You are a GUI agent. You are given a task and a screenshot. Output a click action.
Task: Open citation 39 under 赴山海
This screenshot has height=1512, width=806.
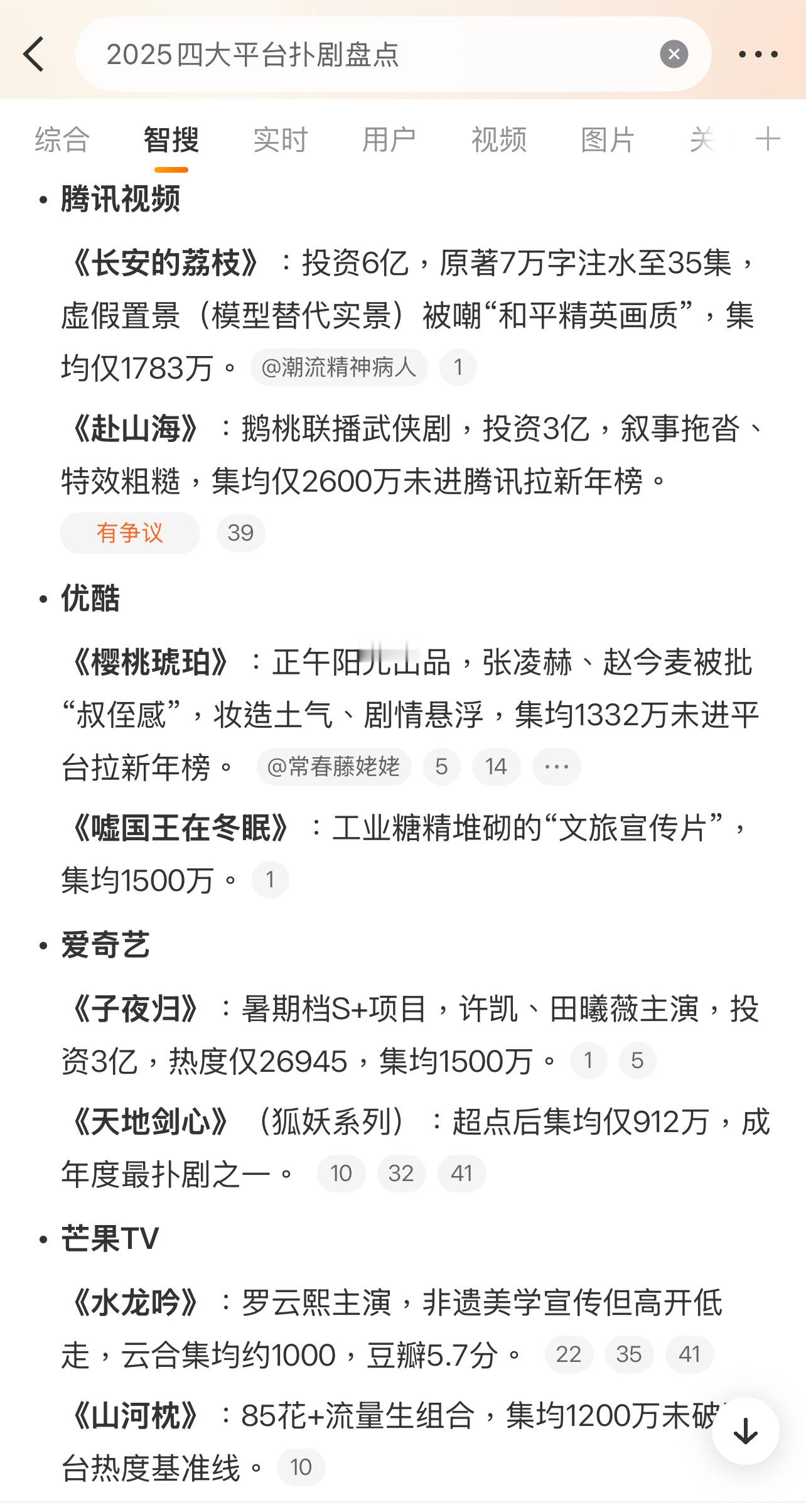pos(241,532)
